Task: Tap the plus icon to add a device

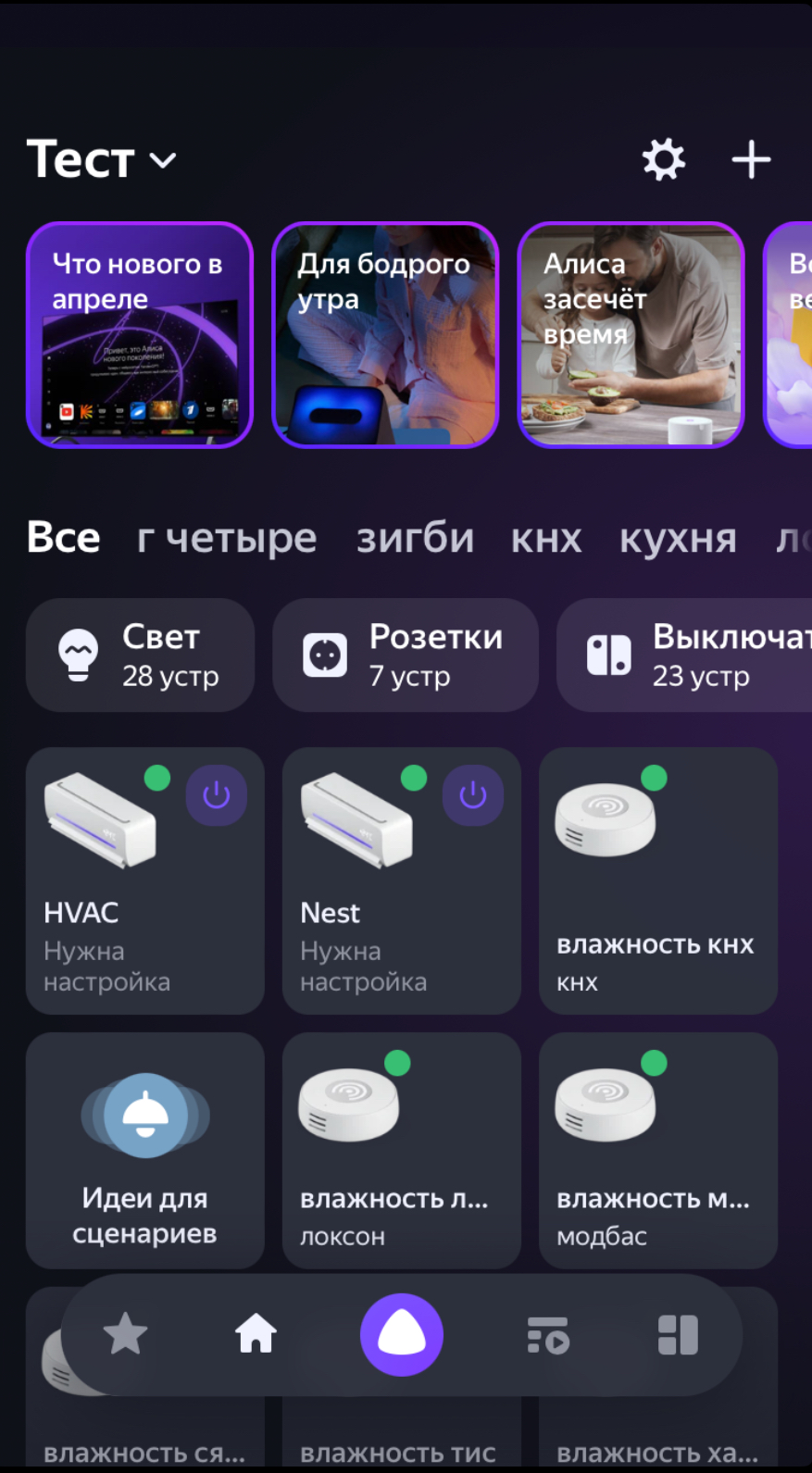Action: tap(751, 160)
